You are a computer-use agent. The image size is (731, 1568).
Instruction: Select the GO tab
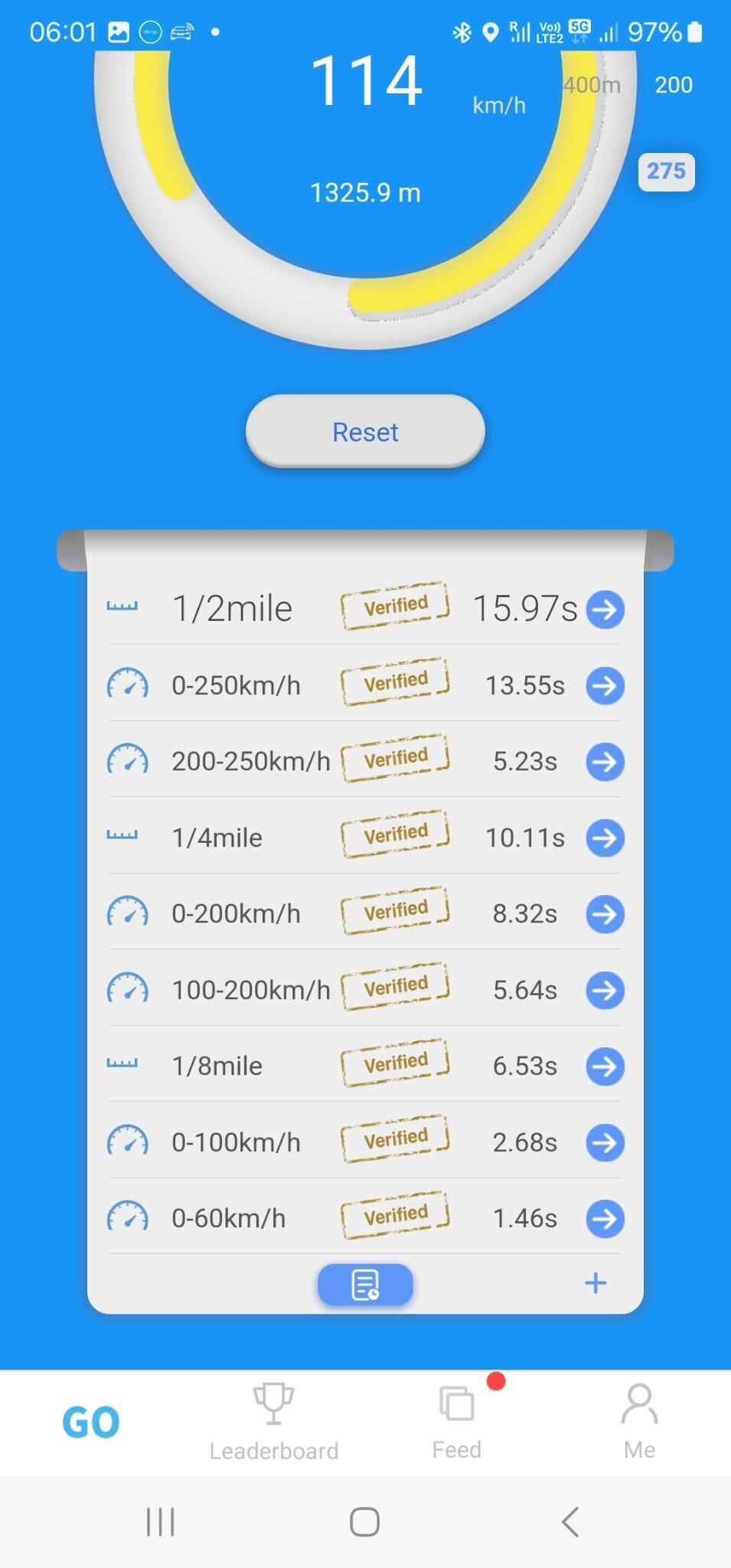click(x=91, y=1423)
